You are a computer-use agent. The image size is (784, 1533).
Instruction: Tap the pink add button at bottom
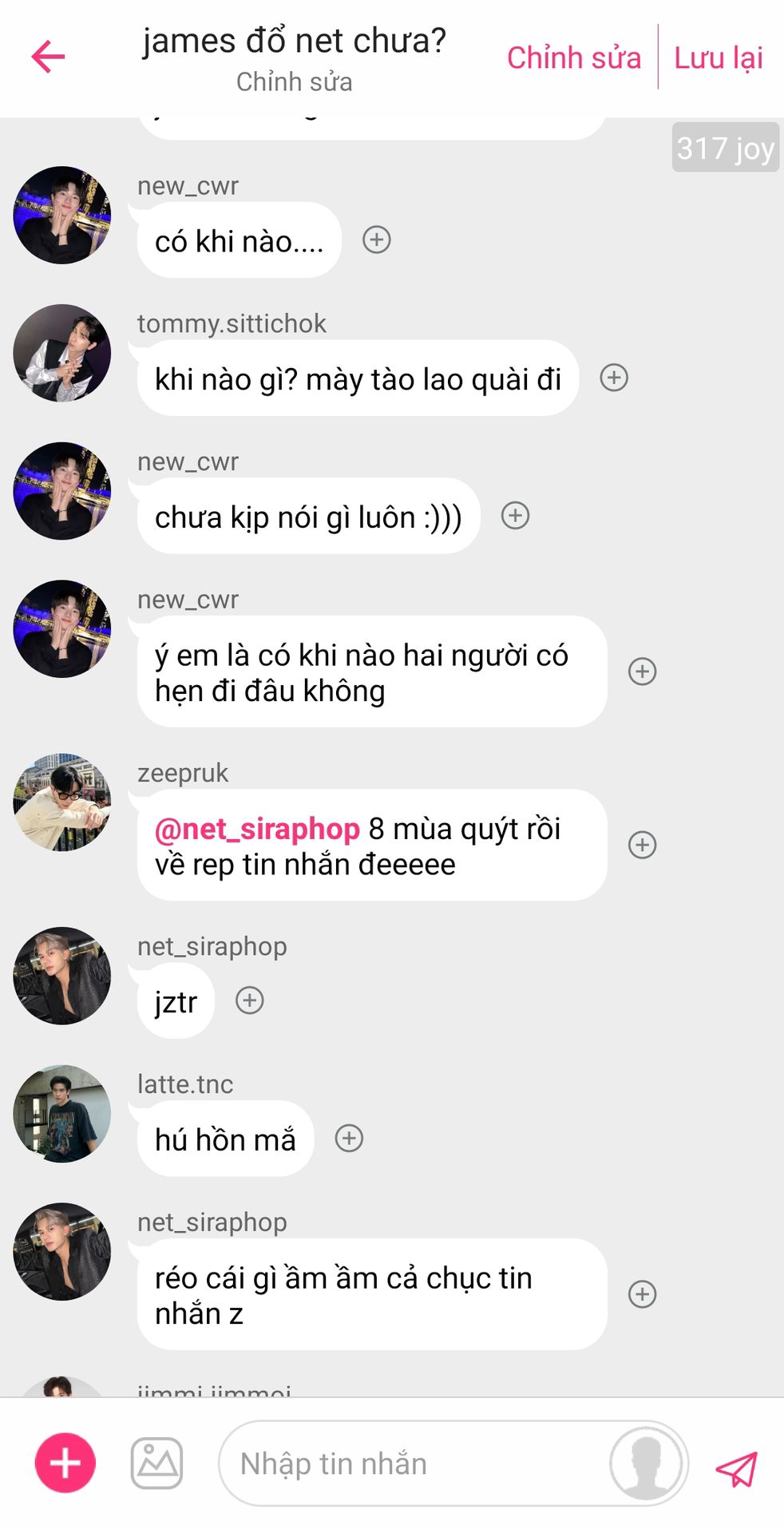pos(65,1463)
